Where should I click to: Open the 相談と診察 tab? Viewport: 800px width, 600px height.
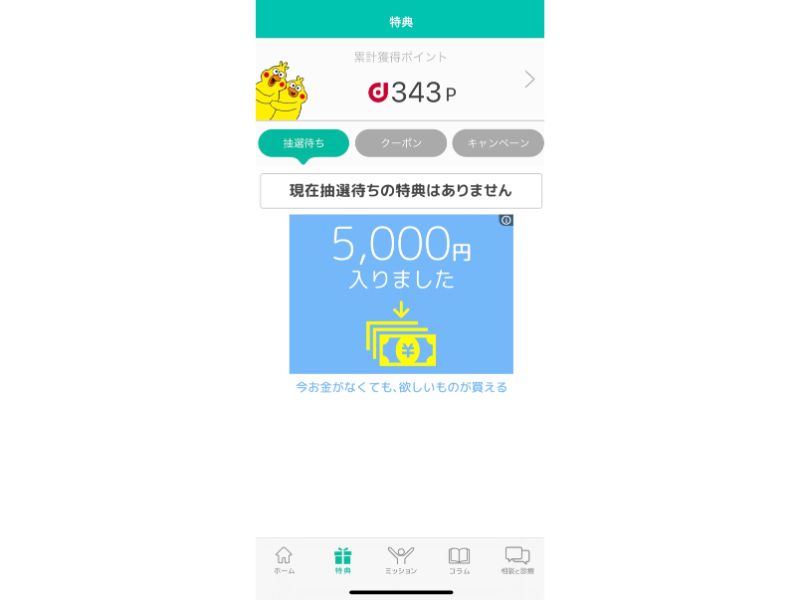click(517, 560)
